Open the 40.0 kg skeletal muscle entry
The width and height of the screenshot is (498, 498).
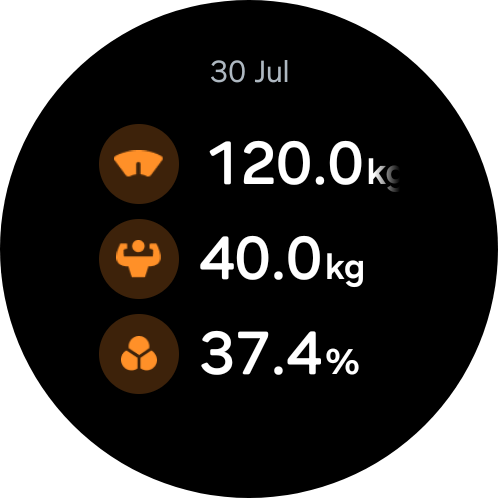(x=231, y=259)
